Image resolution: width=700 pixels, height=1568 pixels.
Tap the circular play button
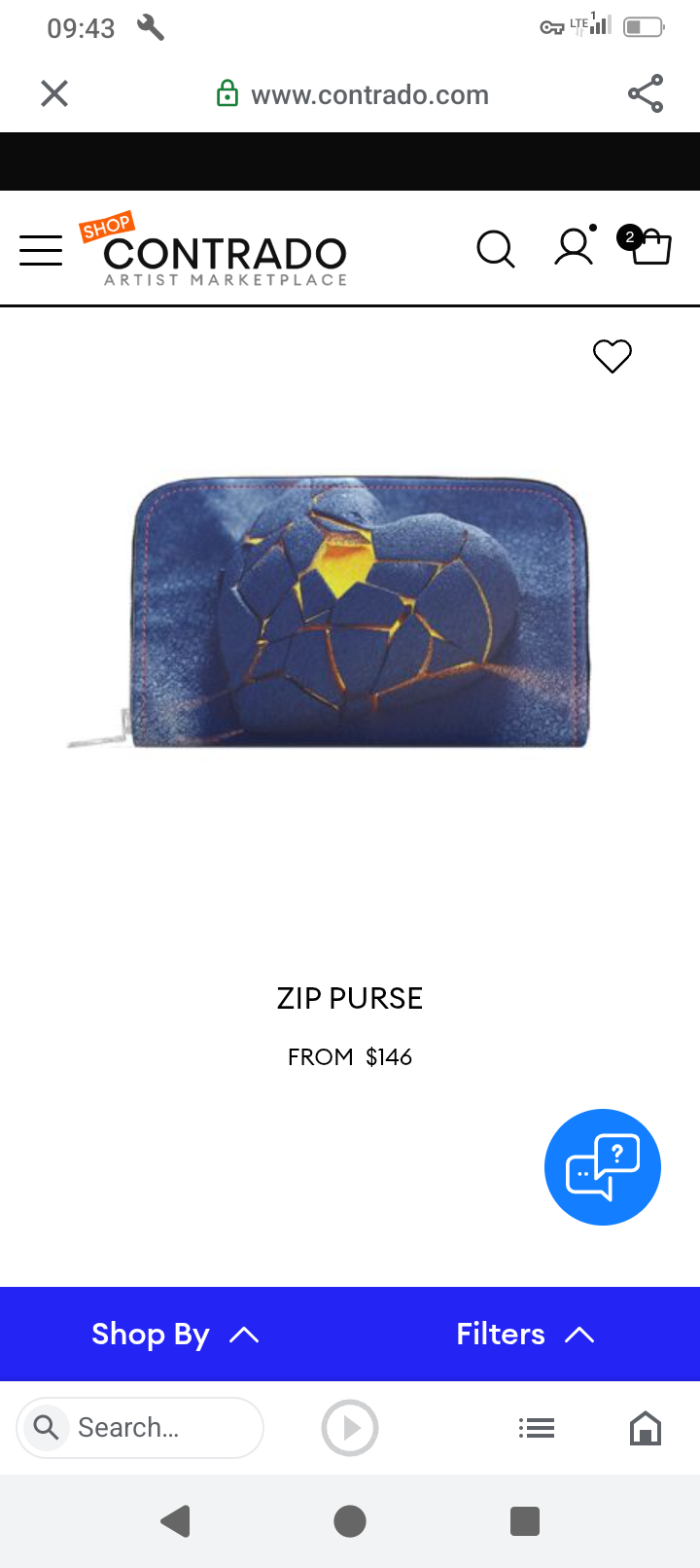350,1427
